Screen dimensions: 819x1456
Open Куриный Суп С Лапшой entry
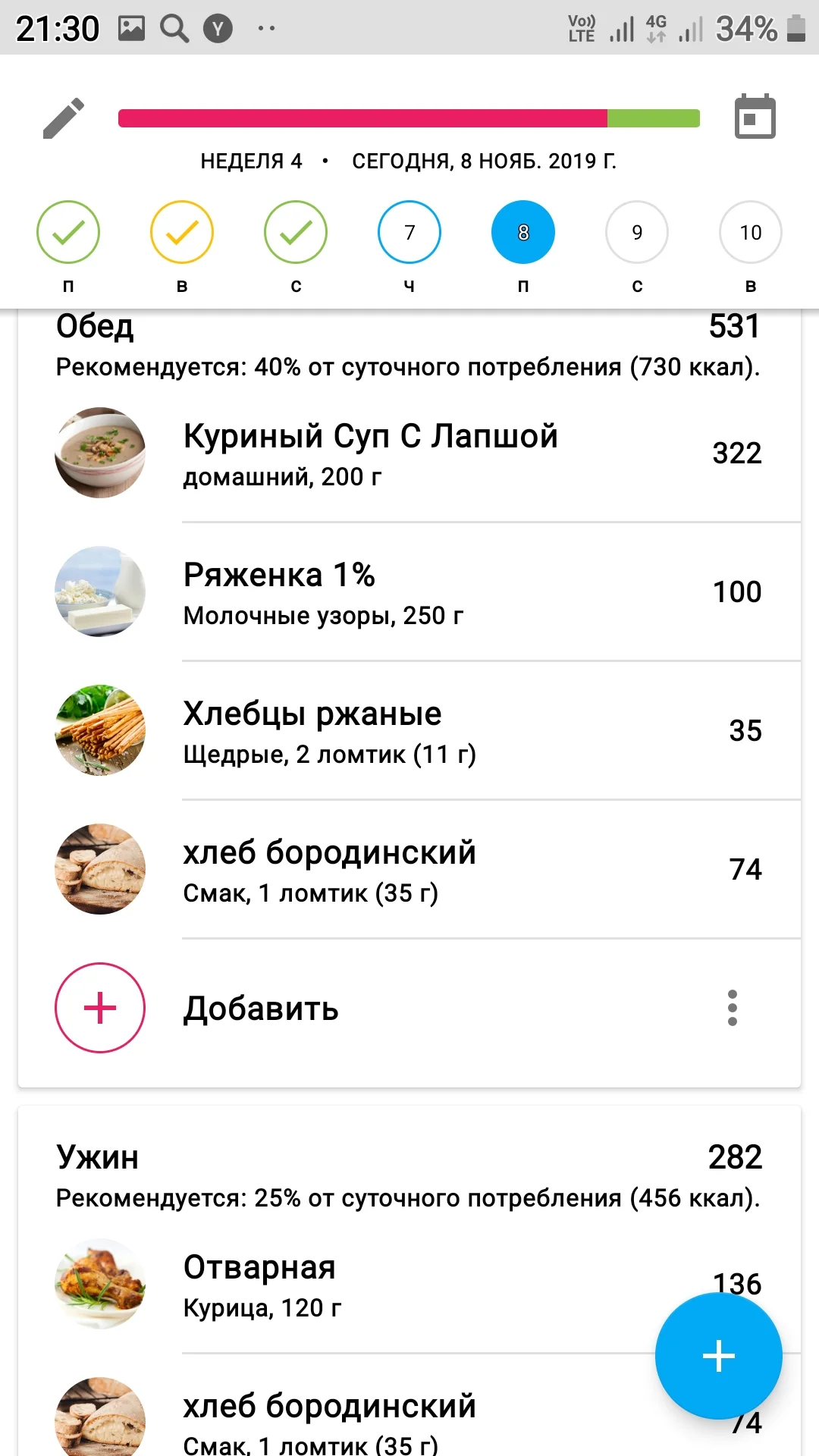click(x=409, y=453)
